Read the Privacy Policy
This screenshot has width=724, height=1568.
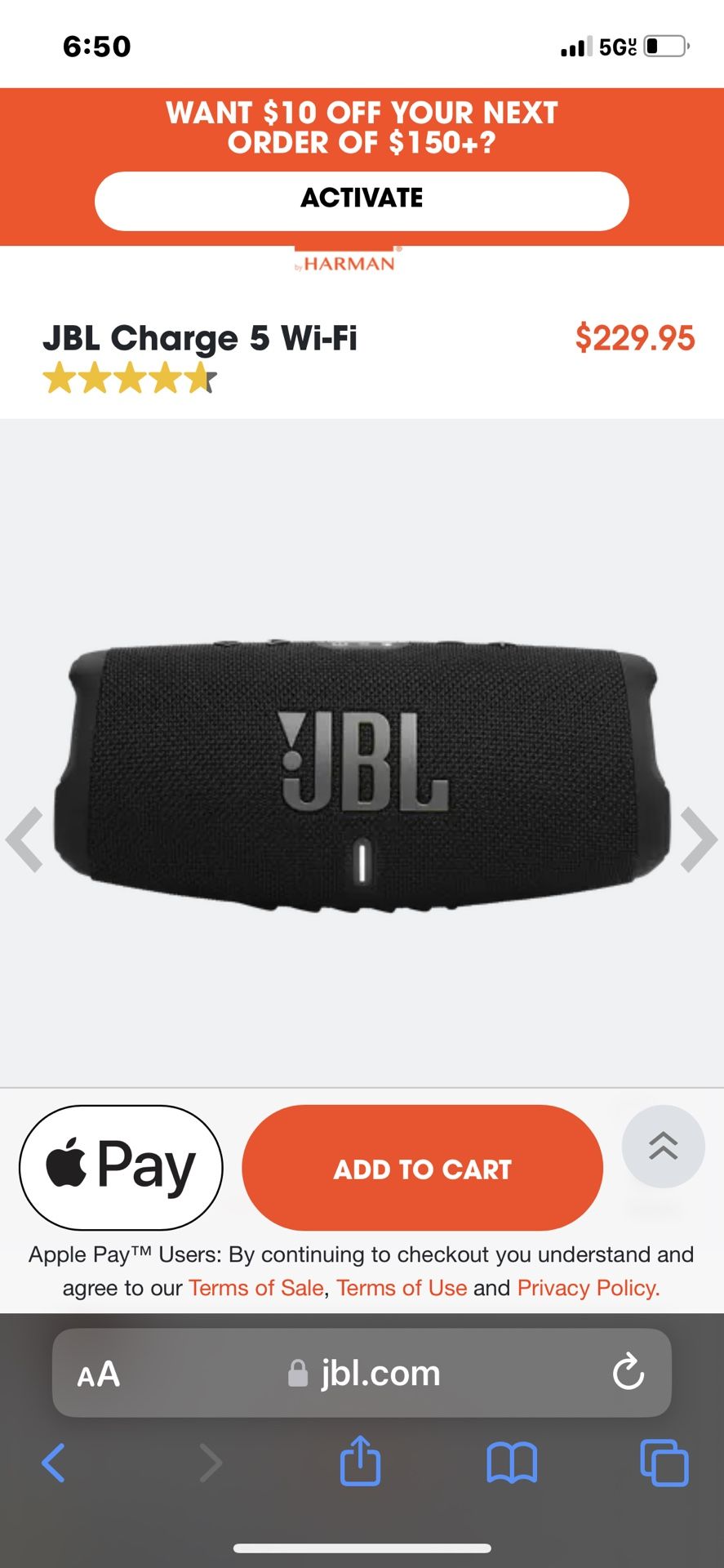588,1288
